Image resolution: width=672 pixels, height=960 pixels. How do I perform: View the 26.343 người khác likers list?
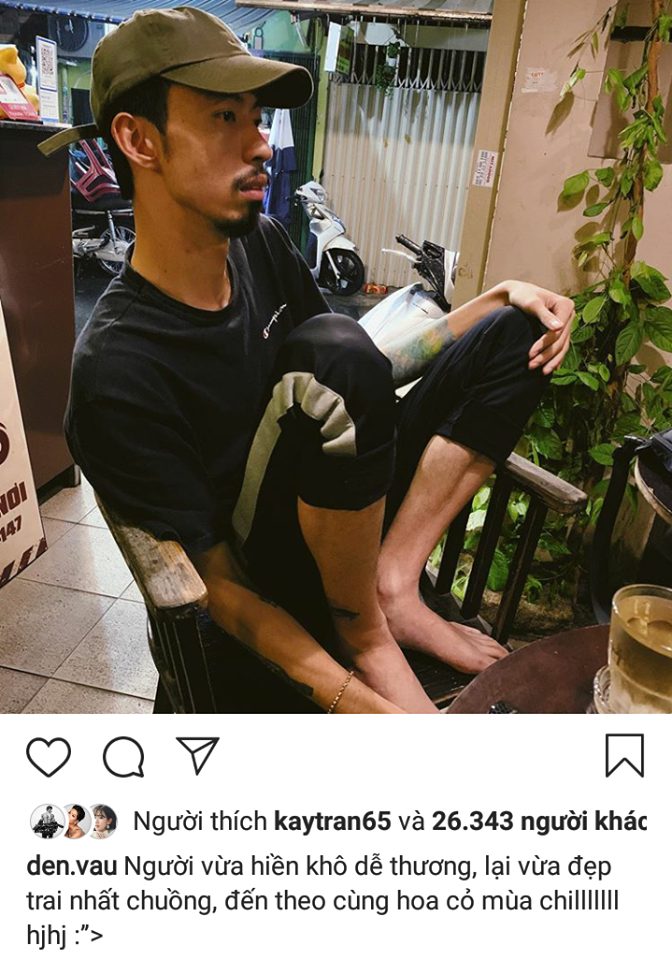539,822
